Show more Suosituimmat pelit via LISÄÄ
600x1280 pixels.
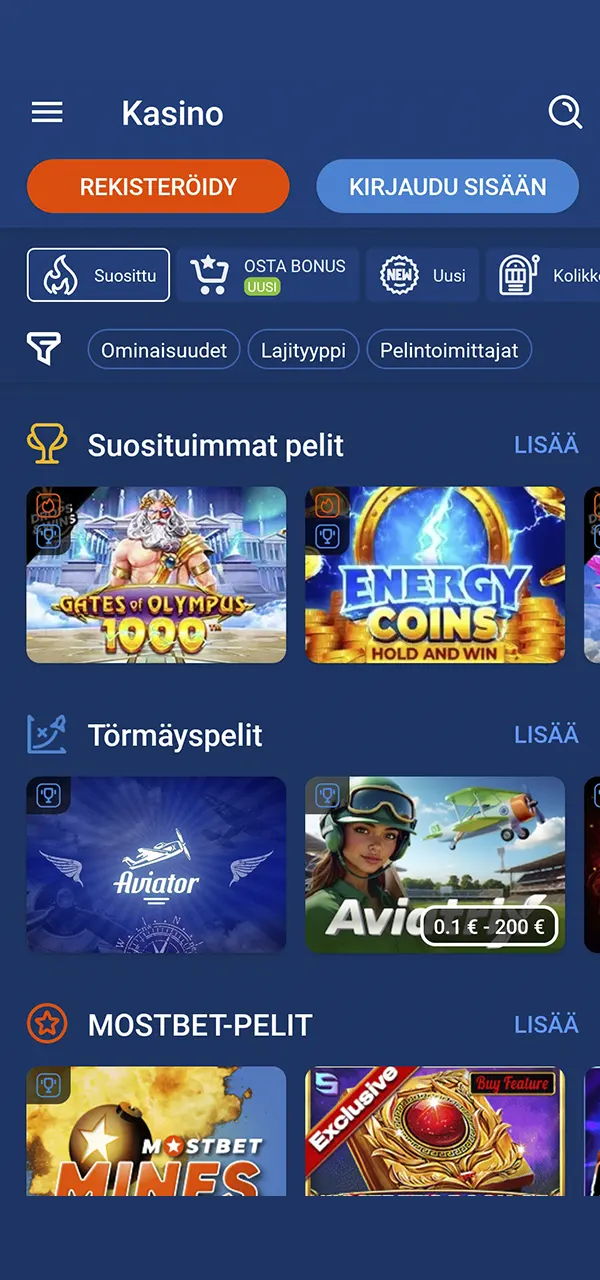coord(546,445)
